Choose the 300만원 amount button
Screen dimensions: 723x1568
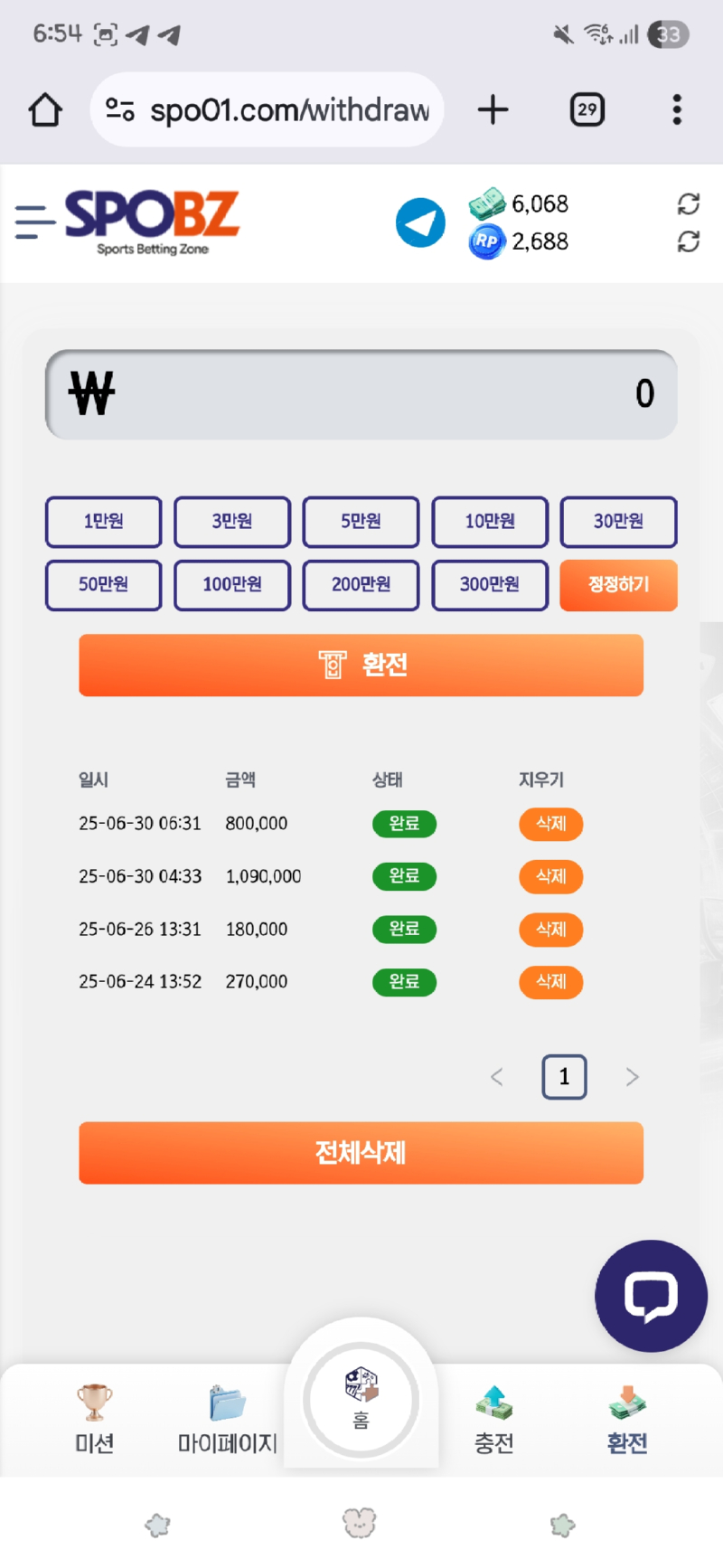[x=490, y=585]
